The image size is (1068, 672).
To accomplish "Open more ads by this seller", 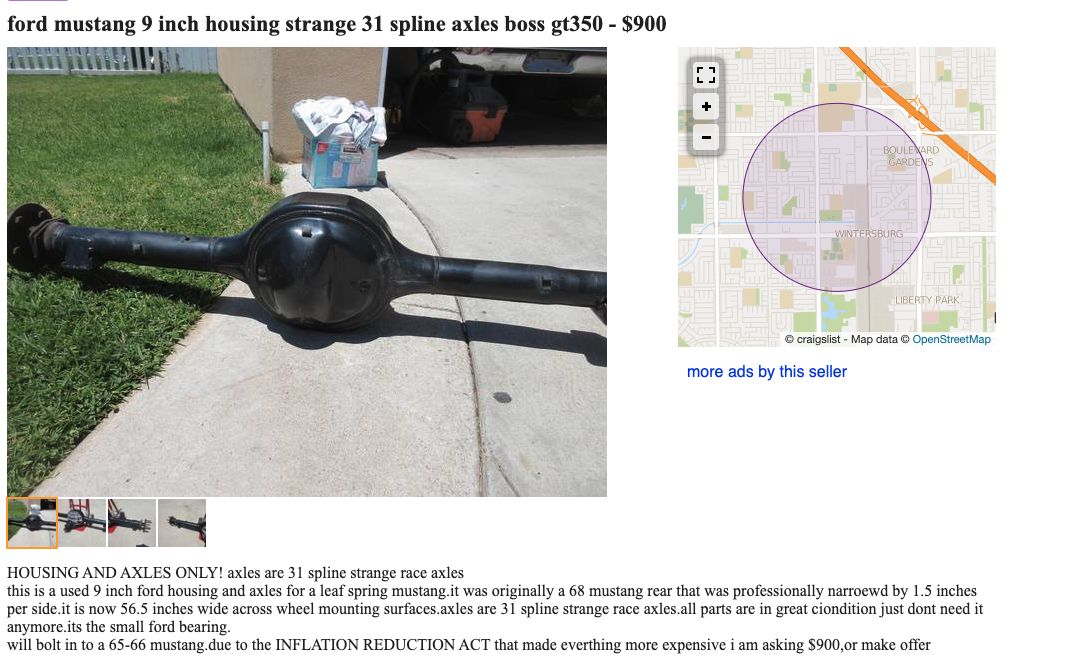I will pos(766,371).
